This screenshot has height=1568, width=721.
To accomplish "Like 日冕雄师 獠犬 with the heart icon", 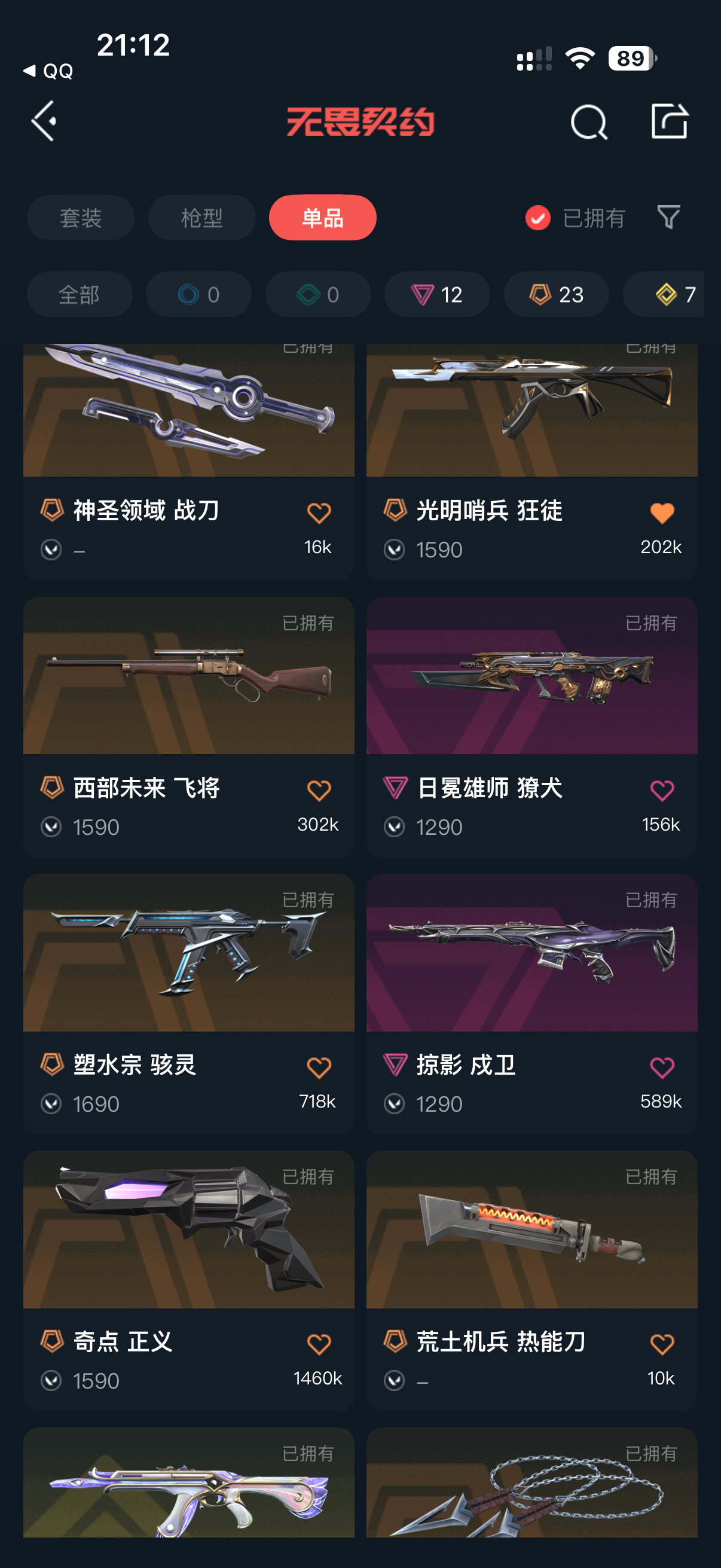I will 662,791.
